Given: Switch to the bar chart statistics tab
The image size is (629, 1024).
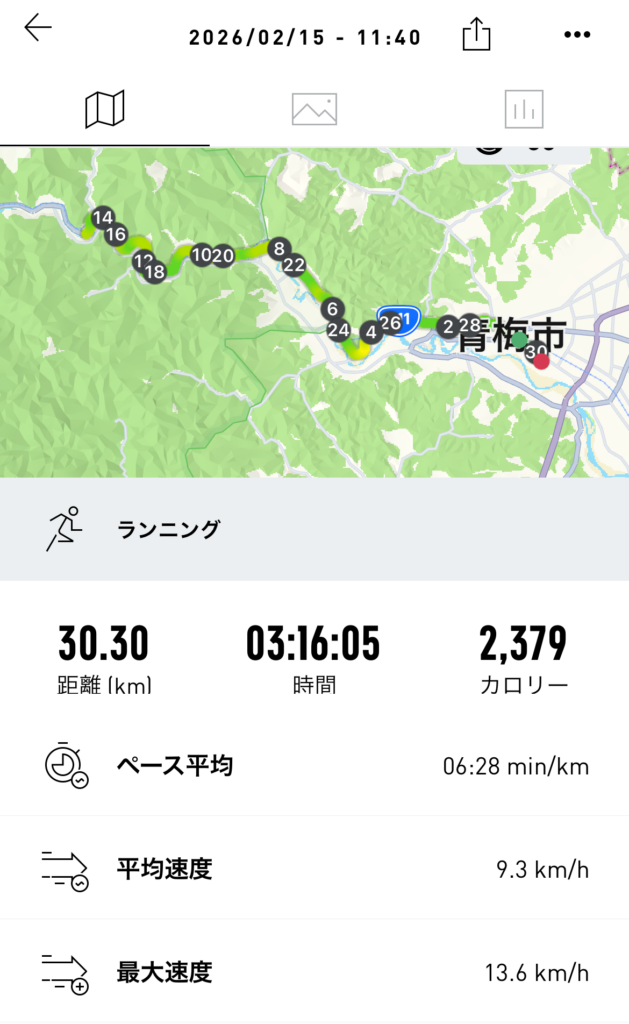Looking at the screenshot, I should (523, 109).
